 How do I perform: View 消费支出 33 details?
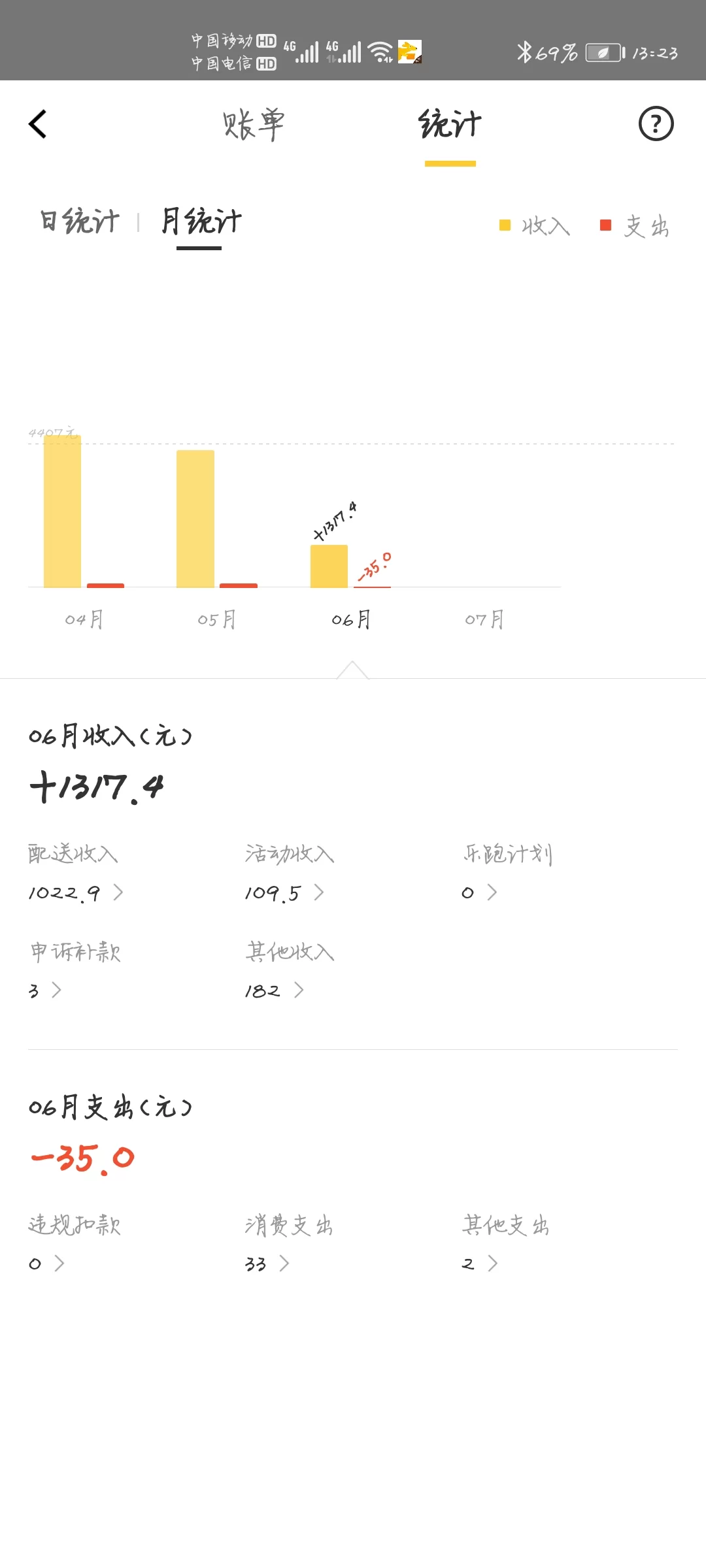(267, 1264)
